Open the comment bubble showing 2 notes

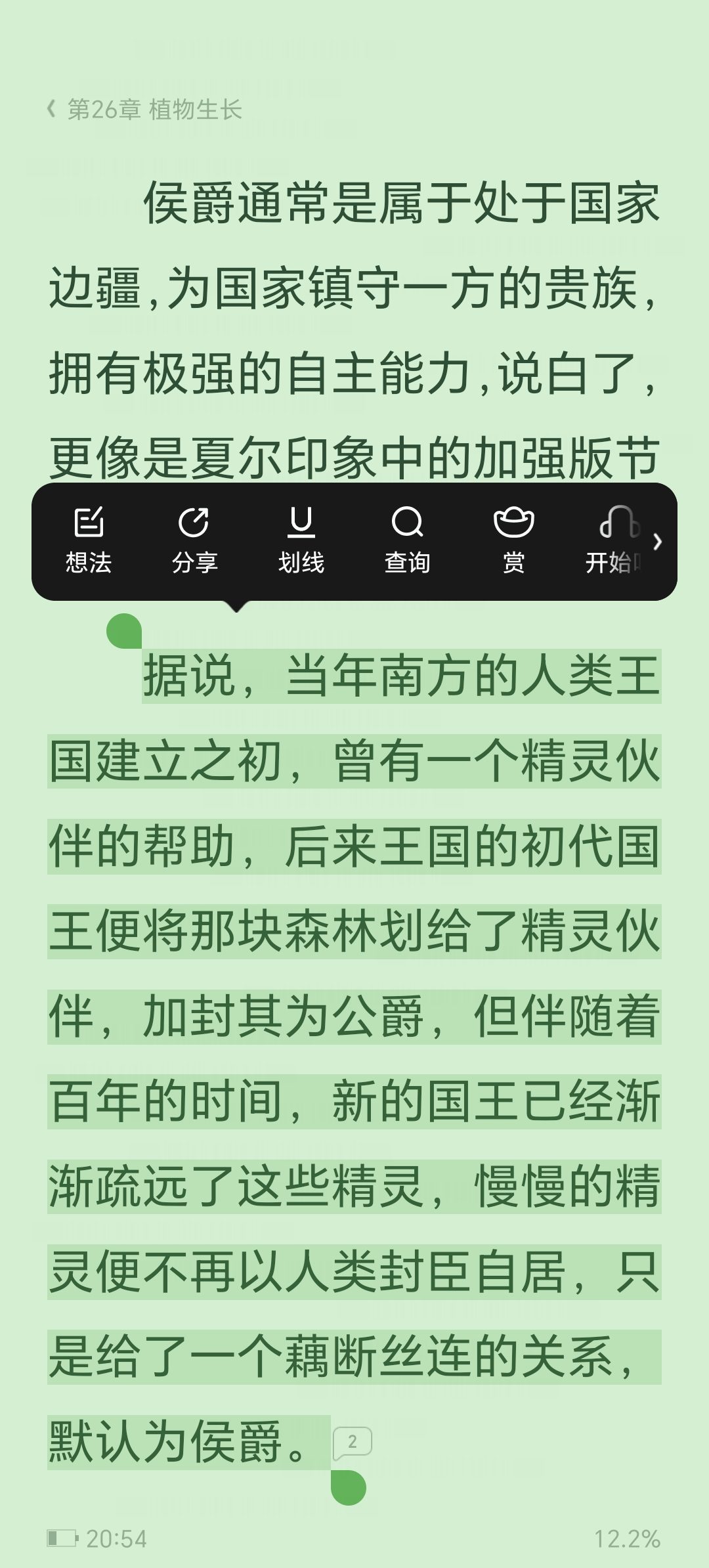pyautogui.click(x=353, y=1443)
